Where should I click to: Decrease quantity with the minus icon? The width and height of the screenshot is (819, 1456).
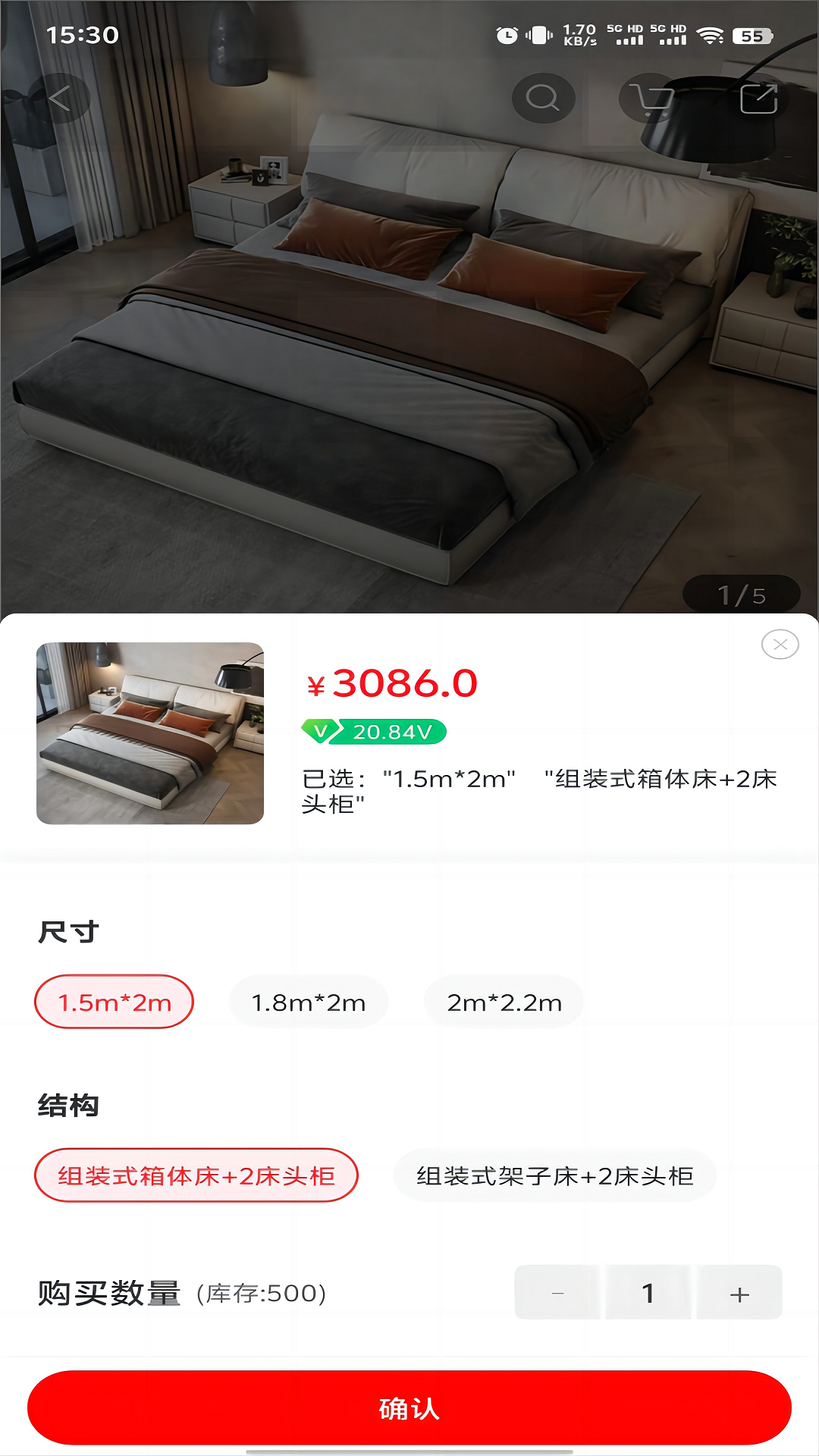tap(557, 1292)
